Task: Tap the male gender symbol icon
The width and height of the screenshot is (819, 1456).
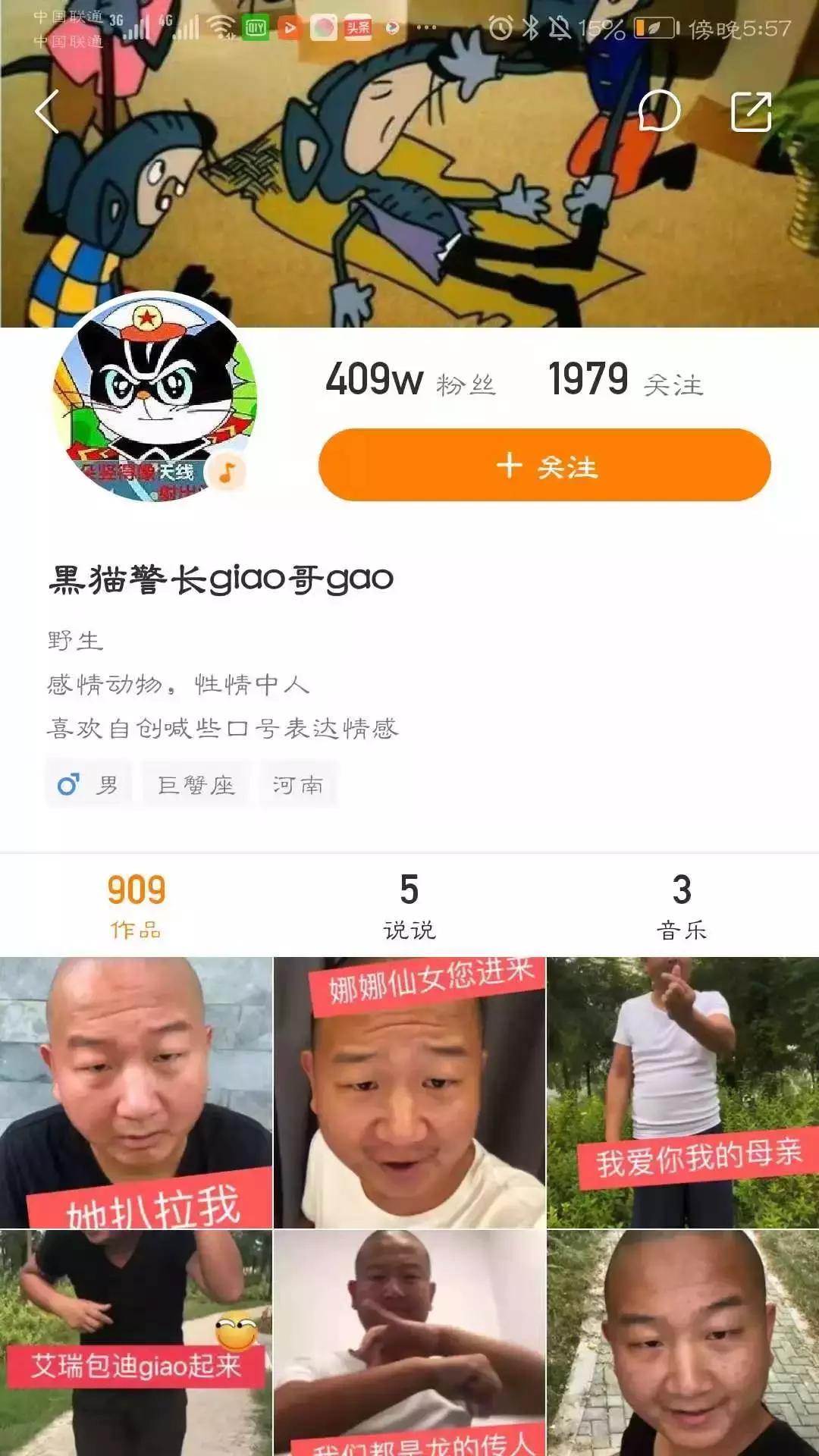Action: (70, 786)
